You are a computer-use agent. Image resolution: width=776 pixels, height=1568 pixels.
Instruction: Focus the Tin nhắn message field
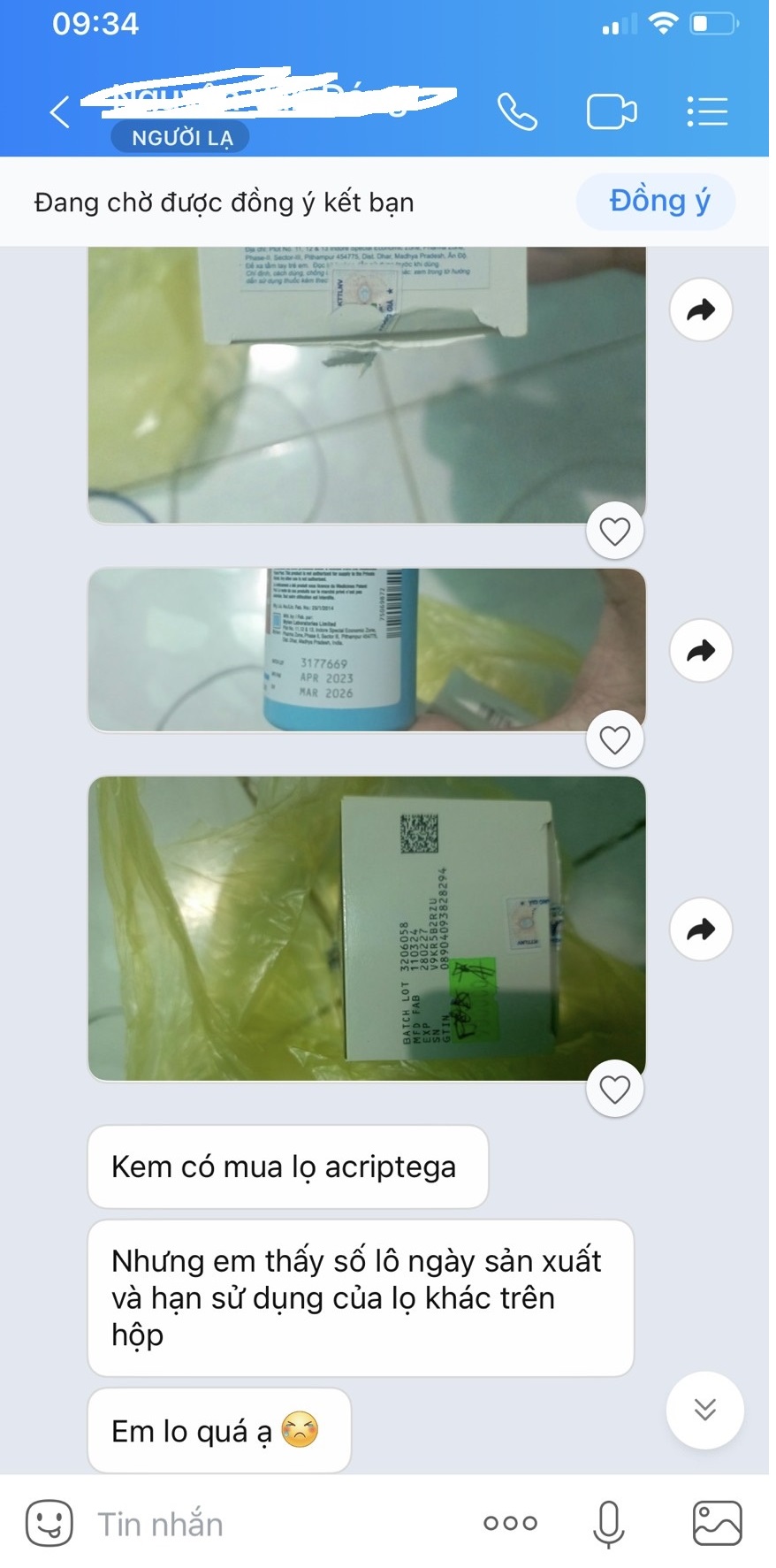point(265,1524)
